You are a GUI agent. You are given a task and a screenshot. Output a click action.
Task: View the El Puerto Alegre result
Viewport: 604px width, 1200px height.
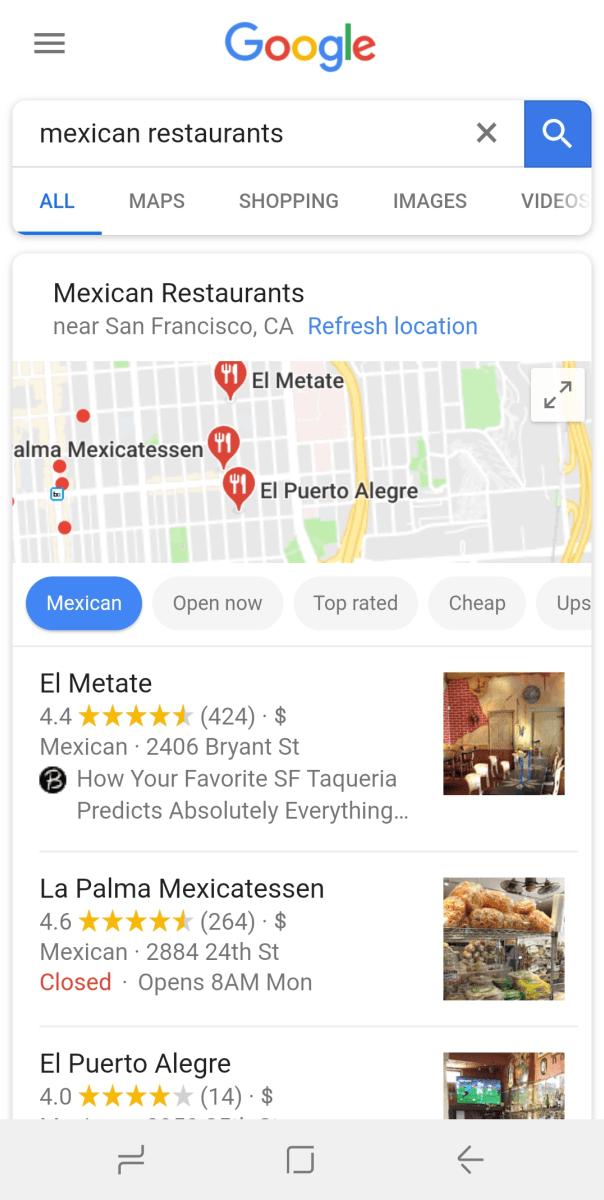click(x=135, y=1064)
